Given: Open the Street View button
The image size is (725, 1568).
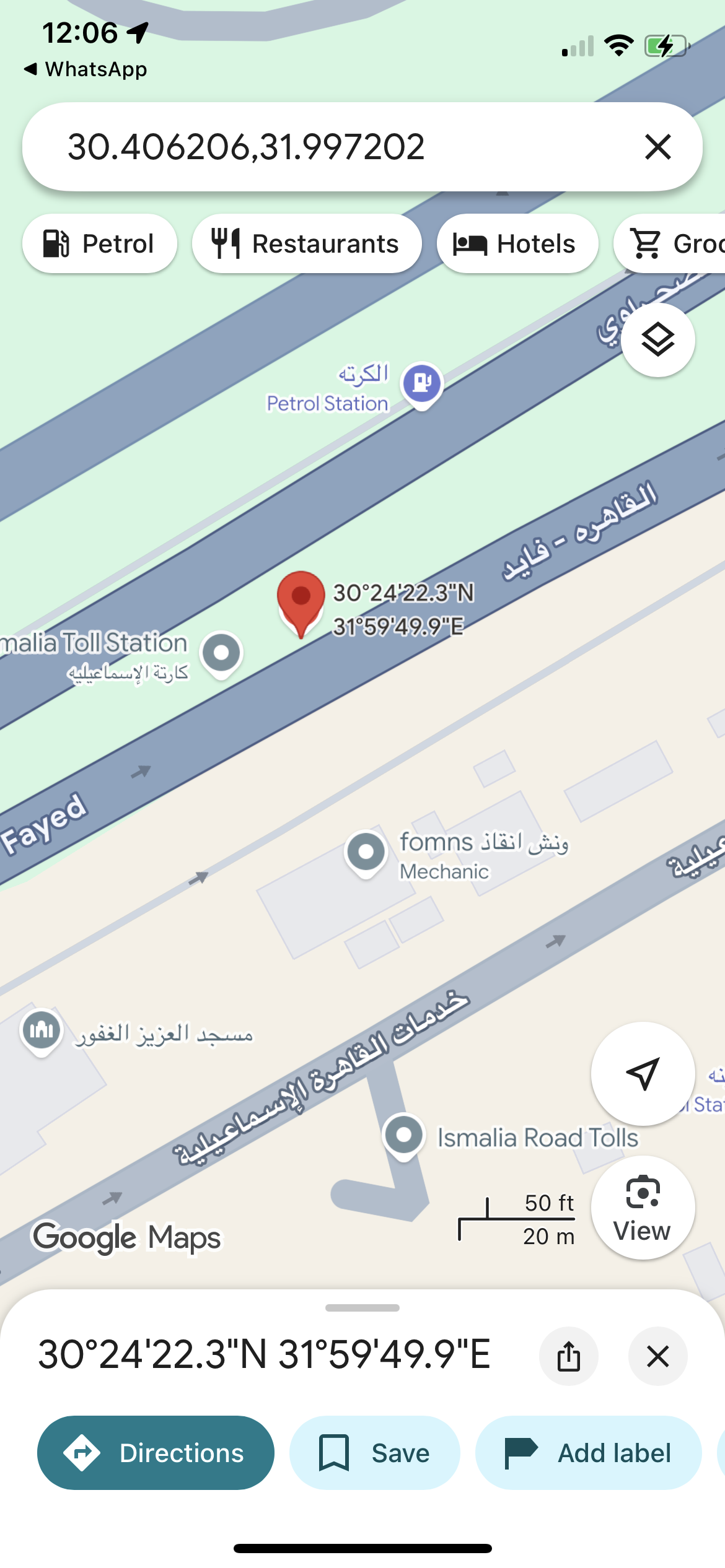Looking at the screenshot, I should click(x=643, y=1207).
